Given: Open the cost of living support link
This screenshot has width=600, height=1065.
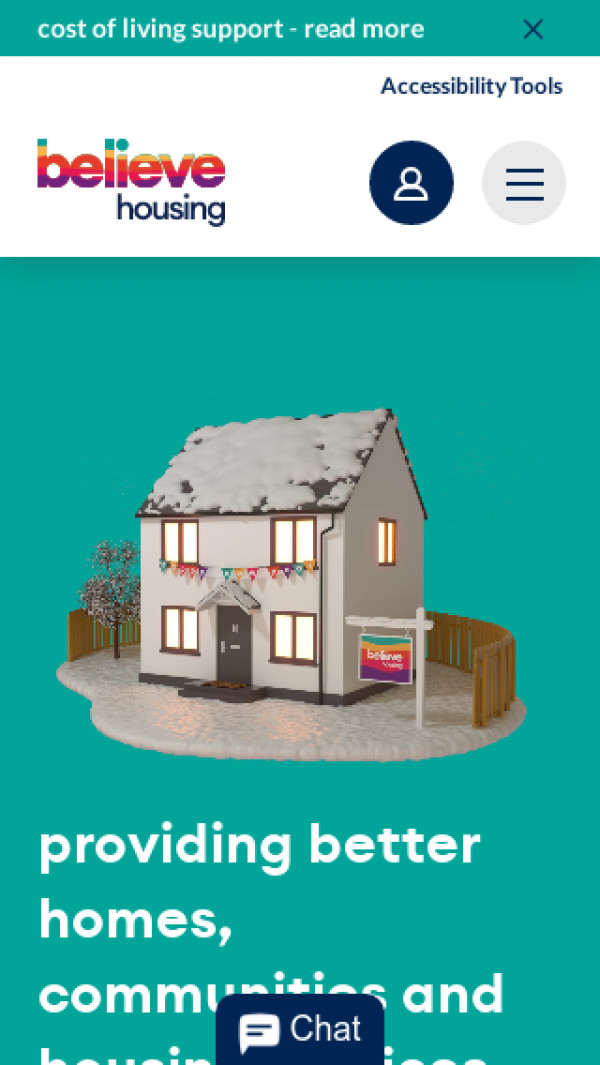Looking at the screenshot, I should tap(230, 28).
